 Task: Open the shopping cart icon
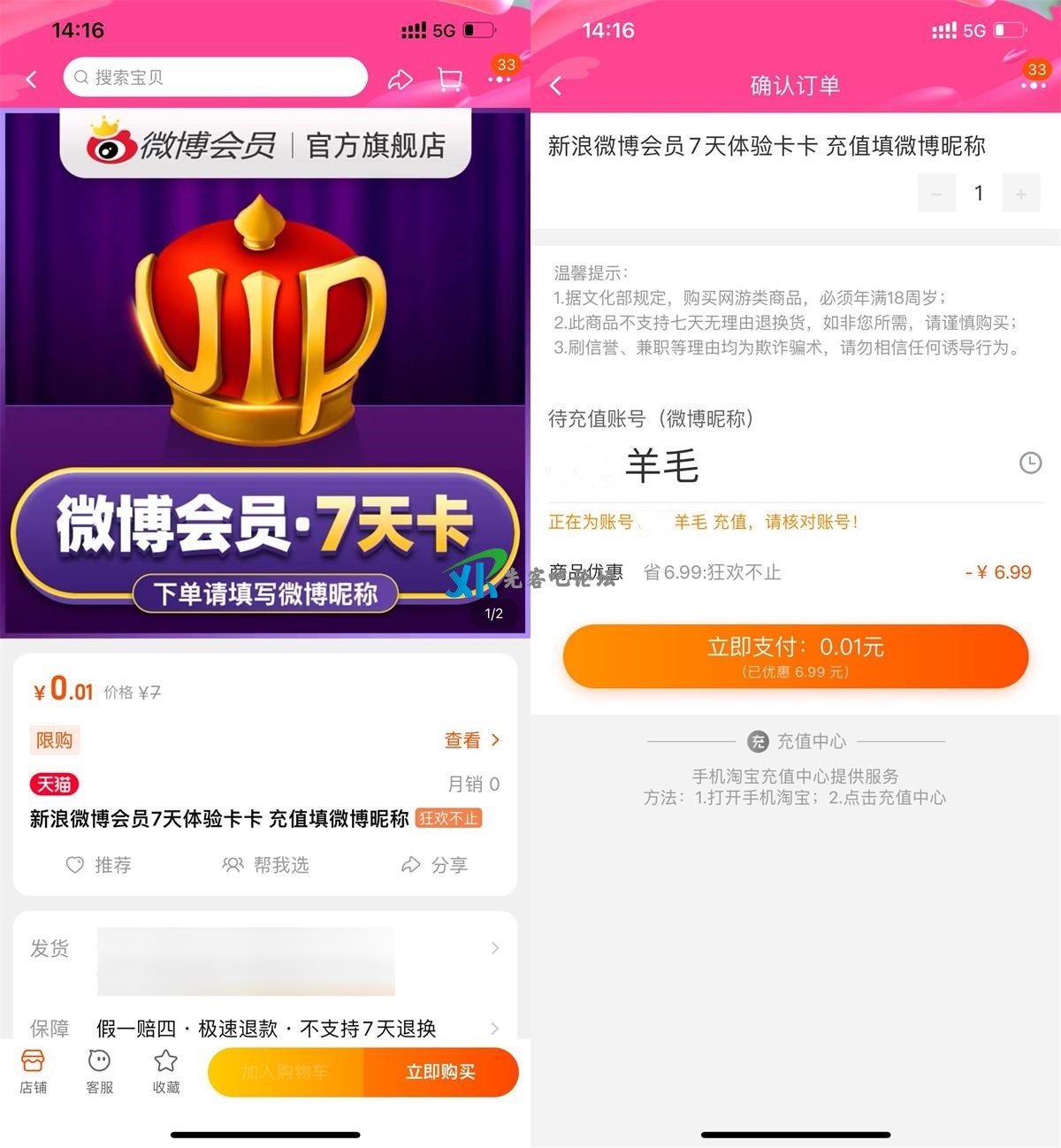(450, 80)
